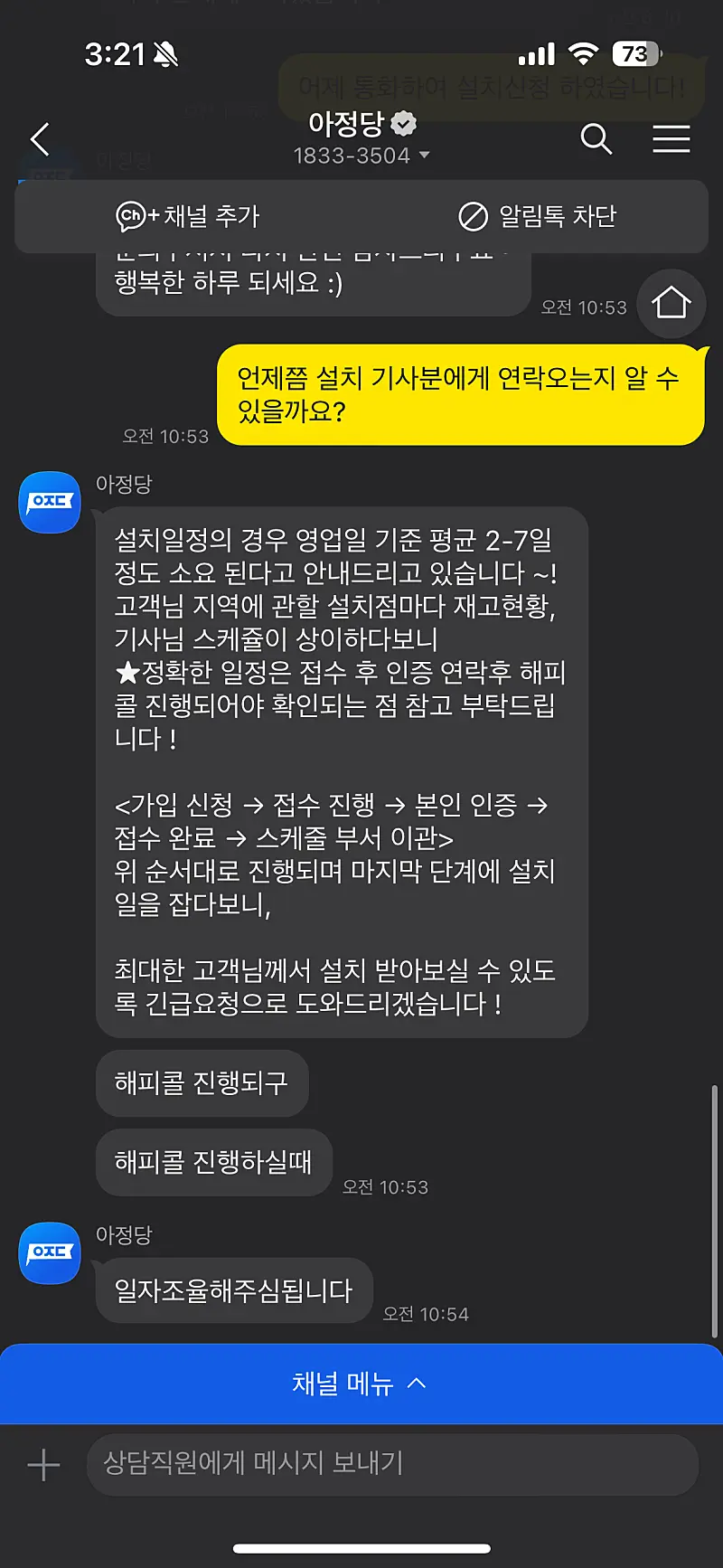
Task: Open the plus attachment button
Action: coord(43,1464)
